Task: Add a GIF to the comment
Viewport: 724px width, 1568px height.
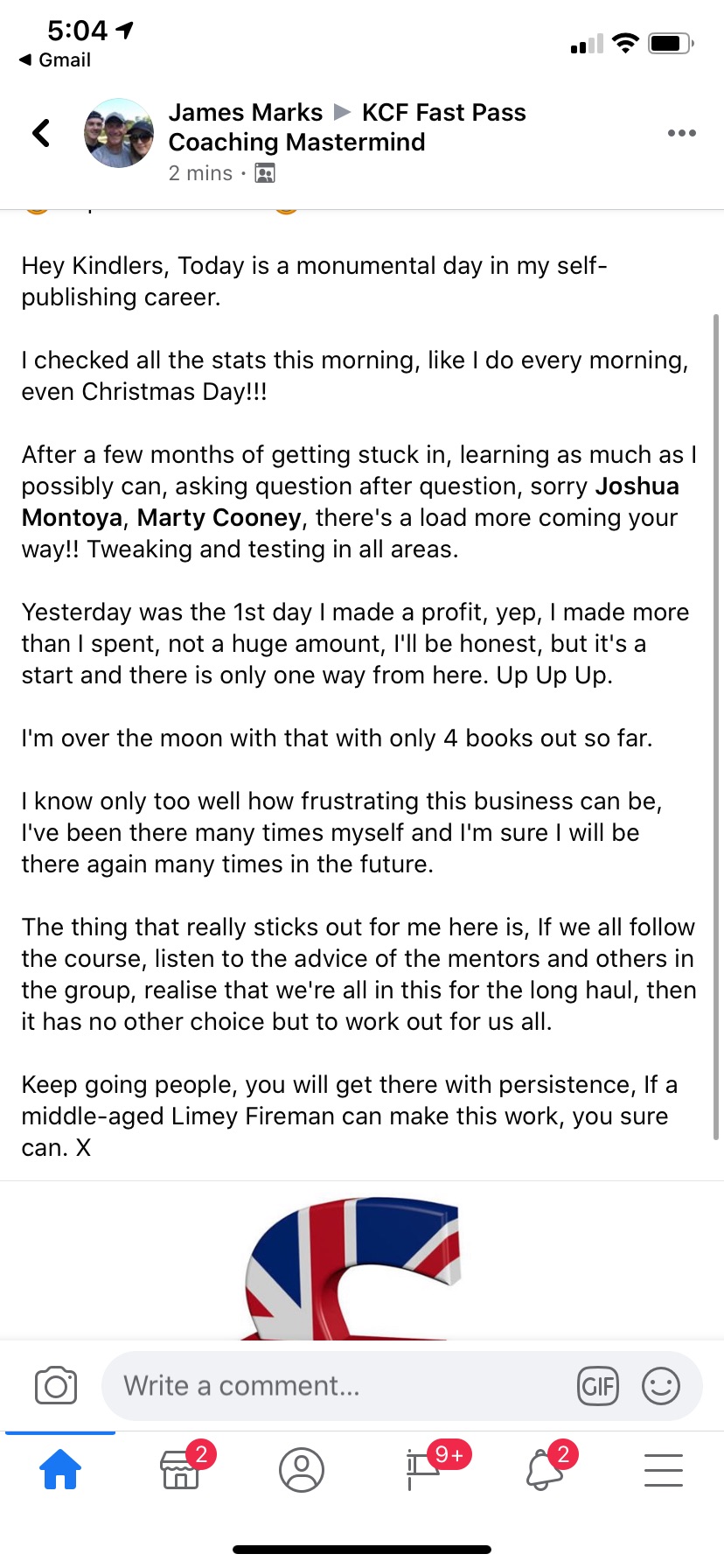Action: pyautogui.click(x=598, y=1386)
